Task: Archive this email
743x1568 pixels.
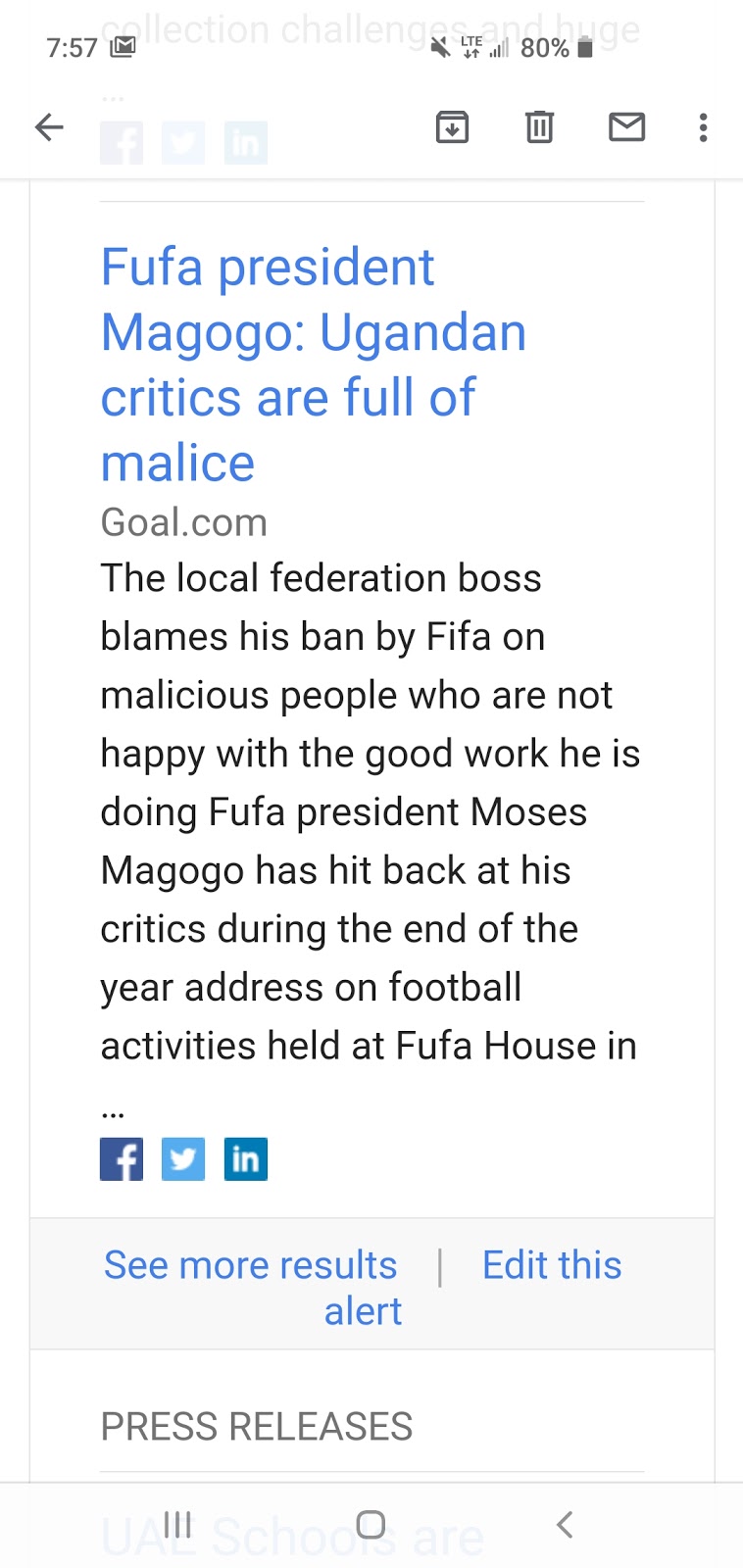Action: tap(452, 127)
